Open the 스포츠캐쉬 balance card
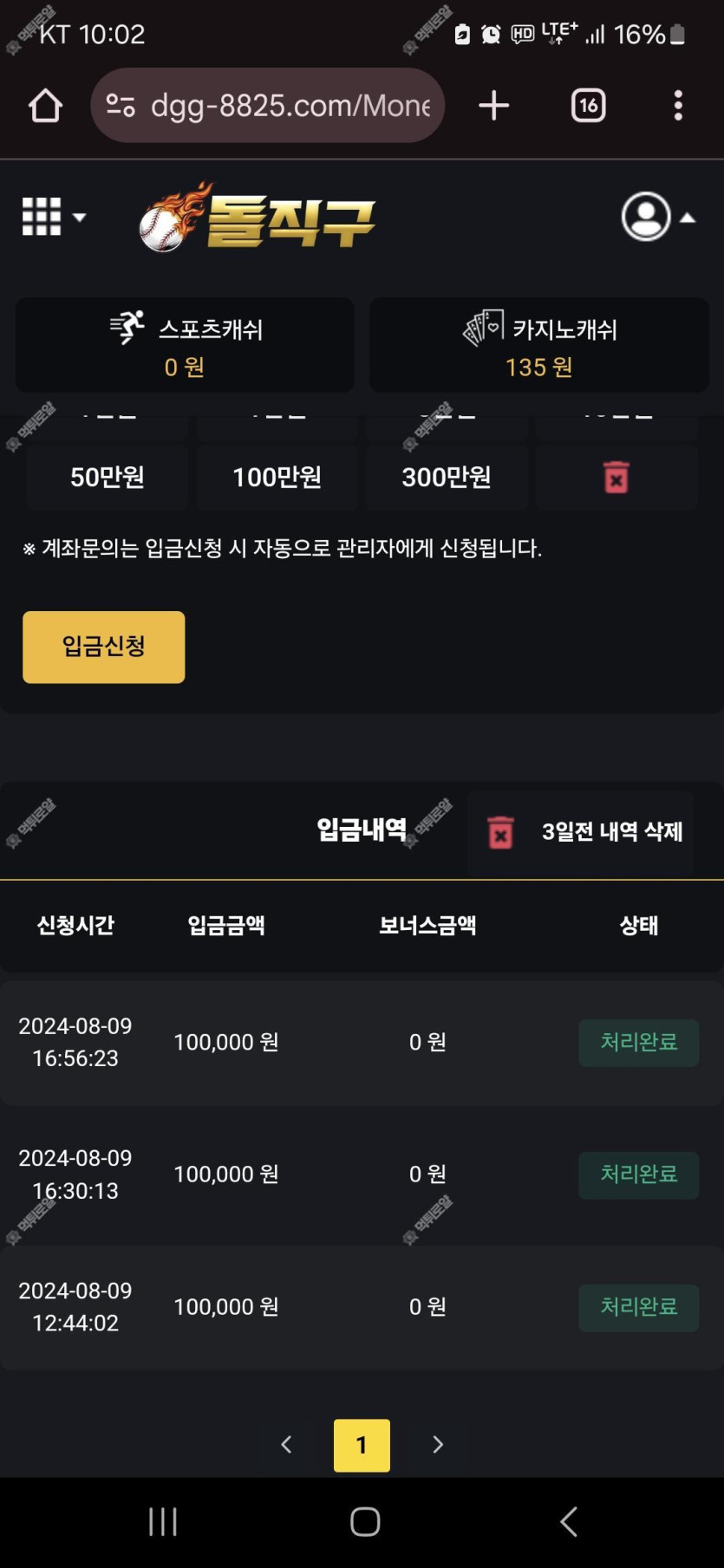Screen dimensions: 724x1568 [x=185, y=345]
